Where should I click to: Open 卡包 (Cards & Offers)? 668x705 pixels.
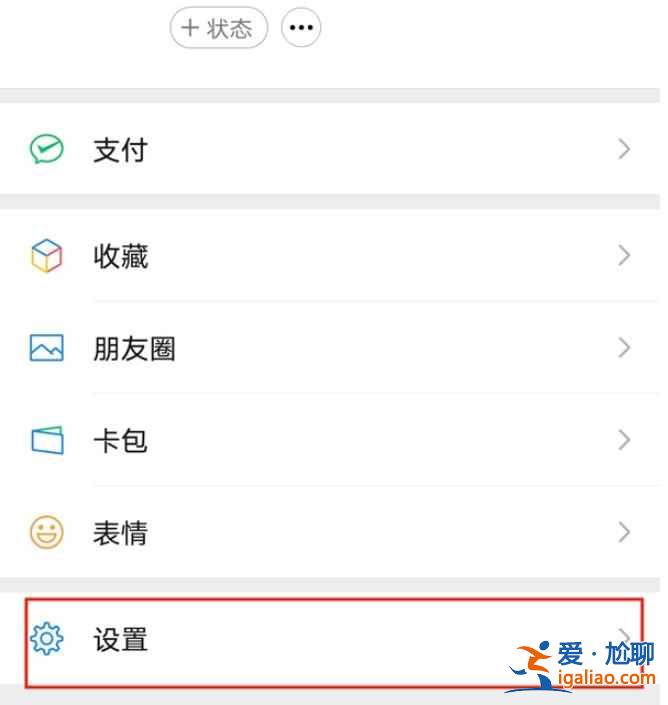click(x=330, y=440)
